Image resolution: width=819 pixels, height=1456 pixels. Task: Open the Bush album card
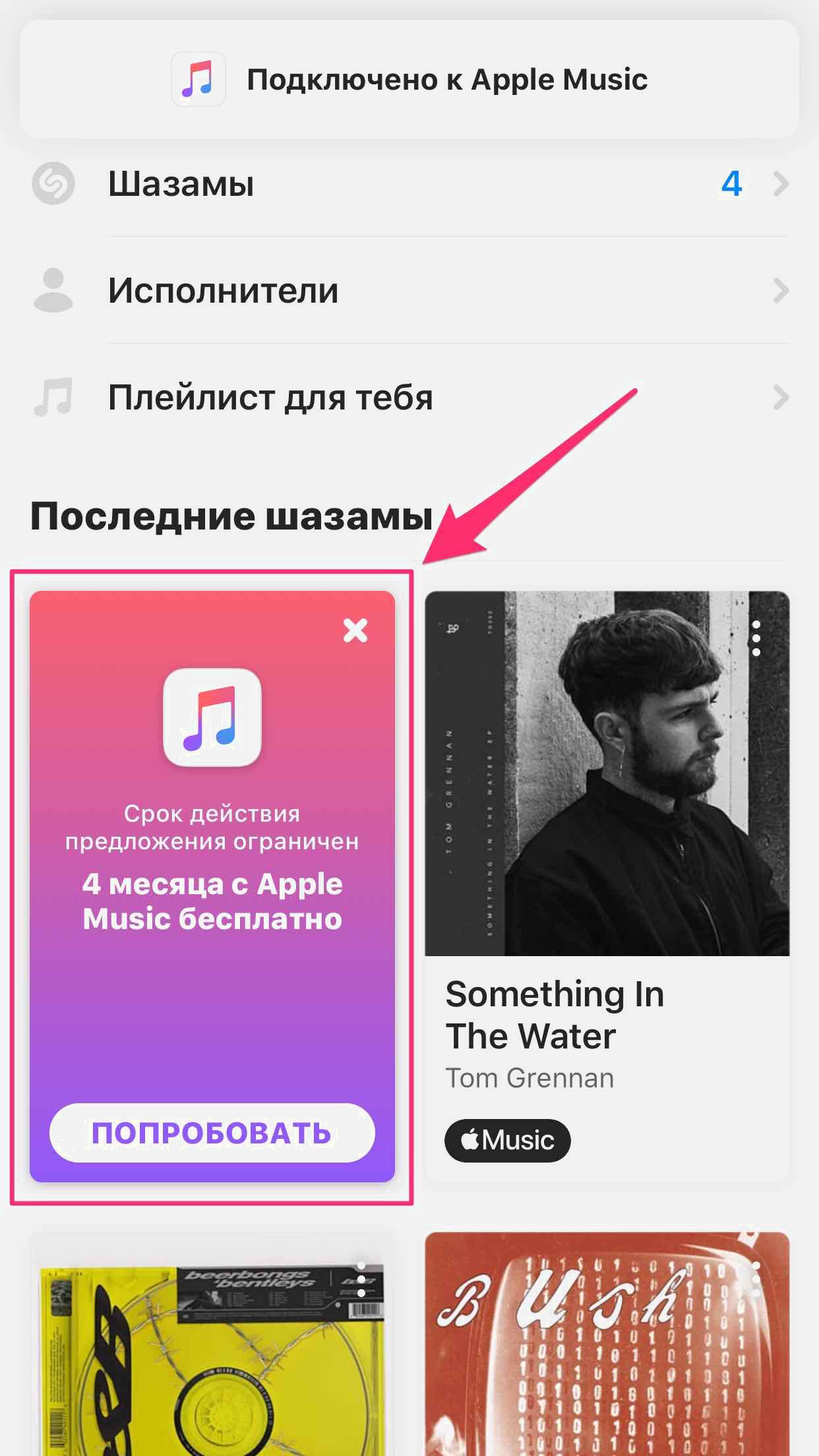coord(607,1358)
